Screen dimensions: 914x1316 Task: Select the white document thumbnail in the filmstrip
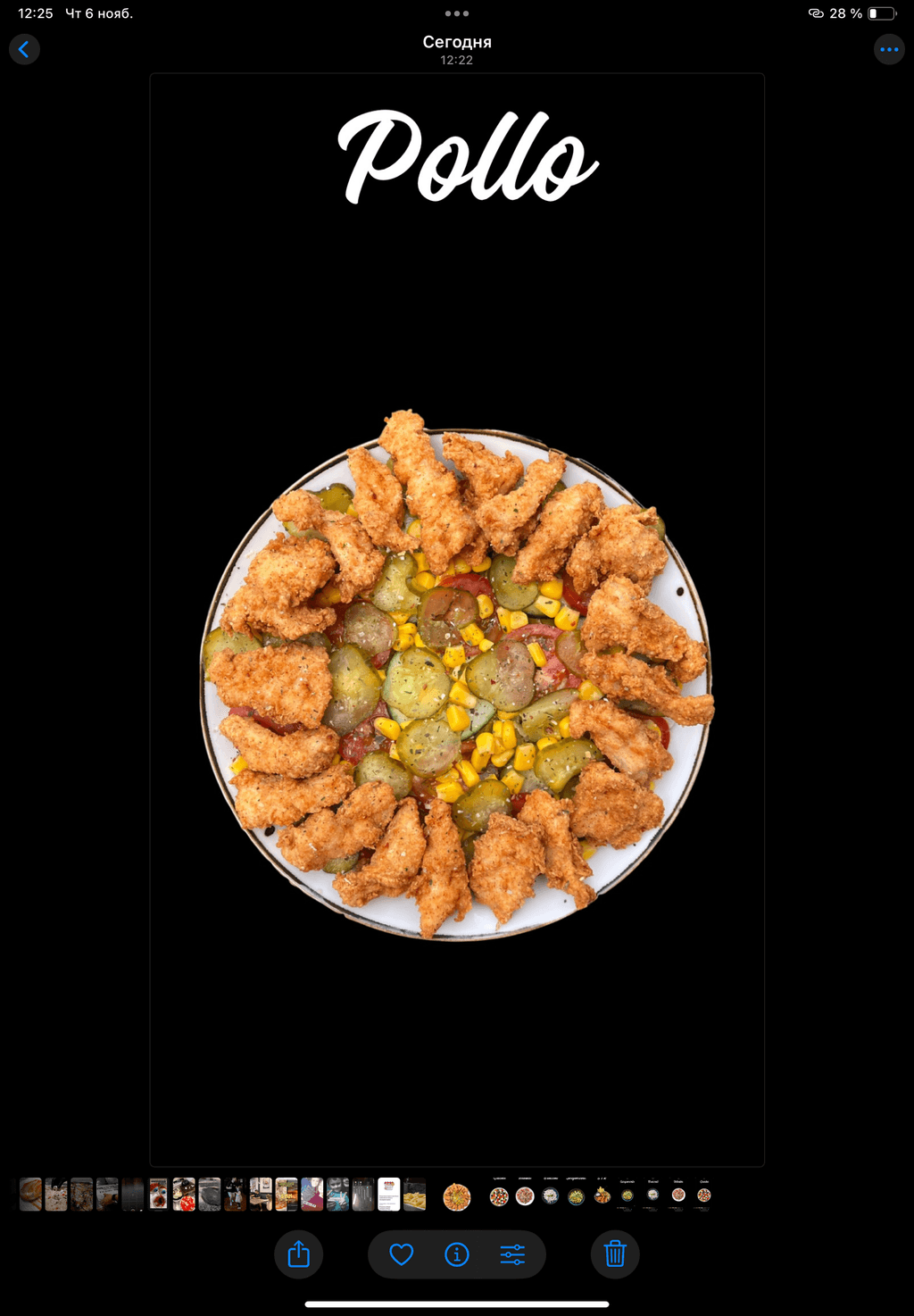(389, 1195)
